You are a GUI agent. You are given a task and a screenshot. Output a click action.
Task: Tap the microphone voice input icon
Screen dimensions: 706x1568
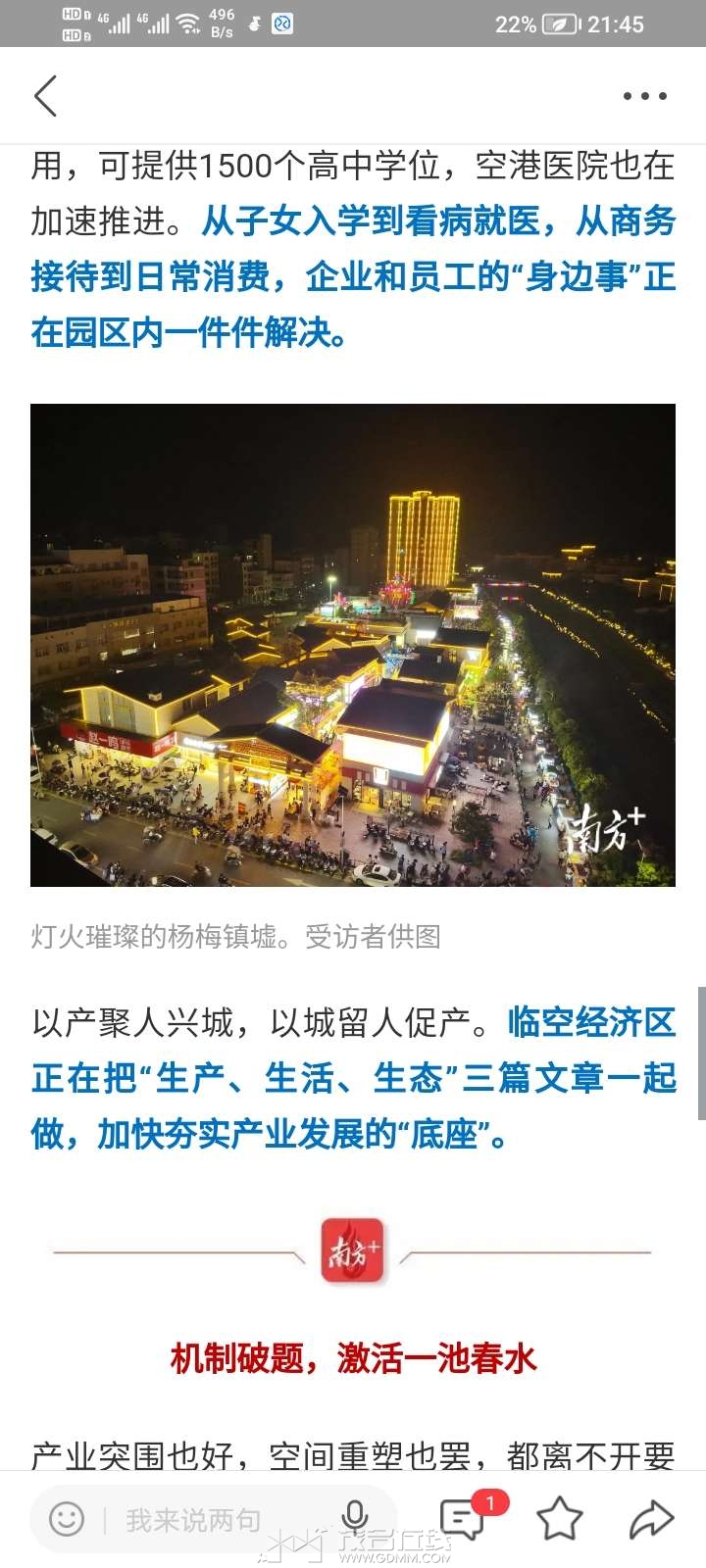pyautogui.click(x=355, y=1518)
